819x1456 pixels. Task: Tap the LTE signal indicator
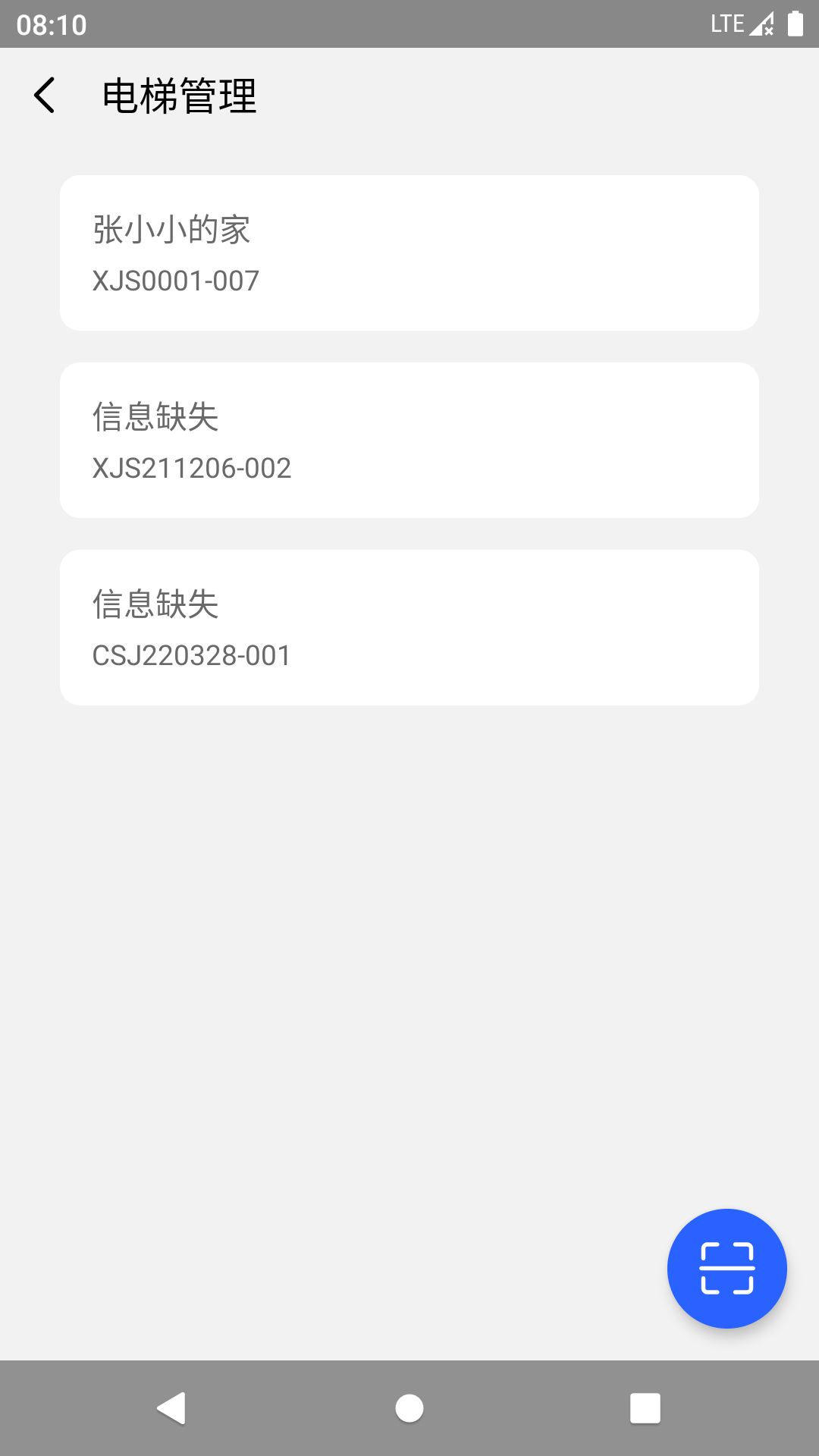pyautogui.click(x=726, y=24)
